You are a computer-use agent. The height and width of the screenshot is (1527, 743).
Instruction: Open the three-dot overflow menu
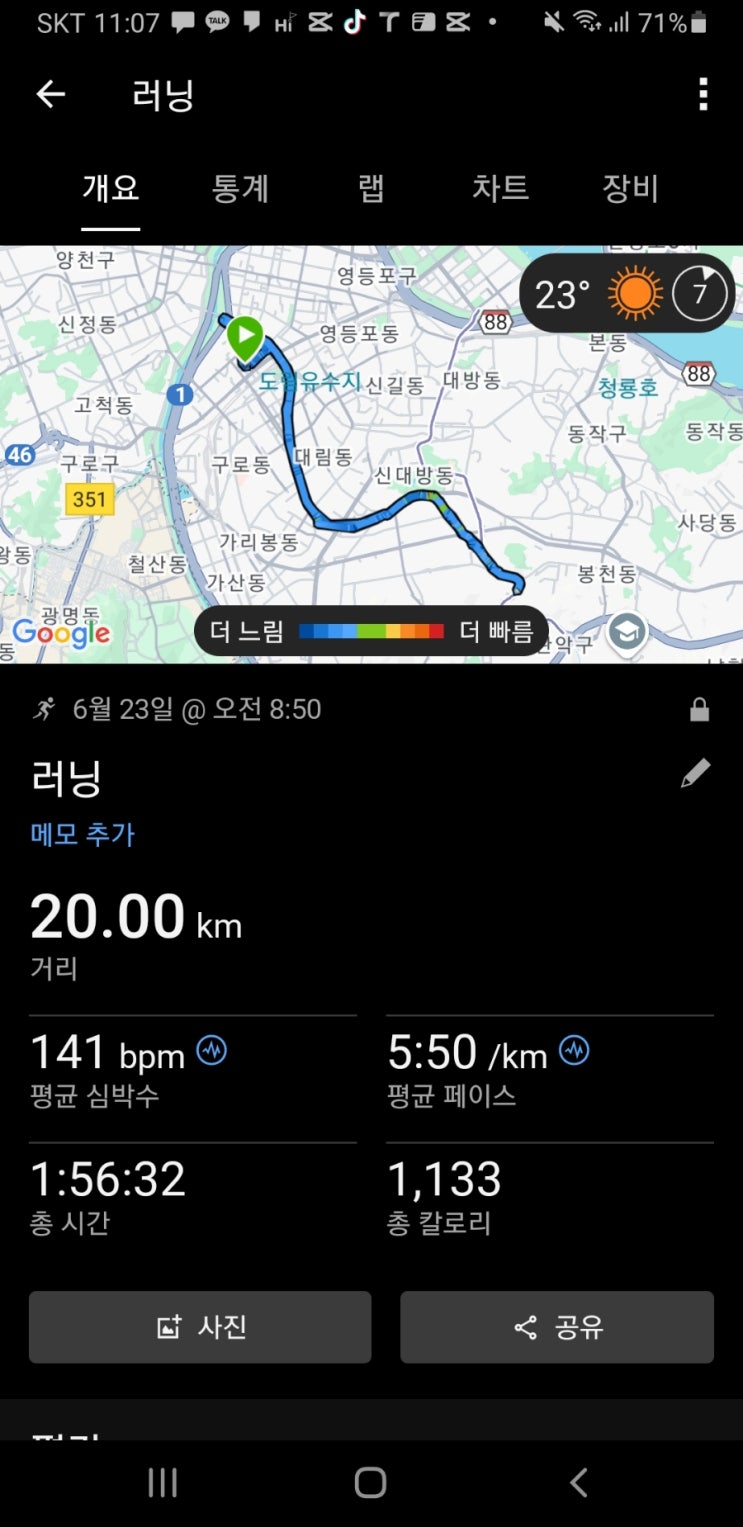coord(703,95)
